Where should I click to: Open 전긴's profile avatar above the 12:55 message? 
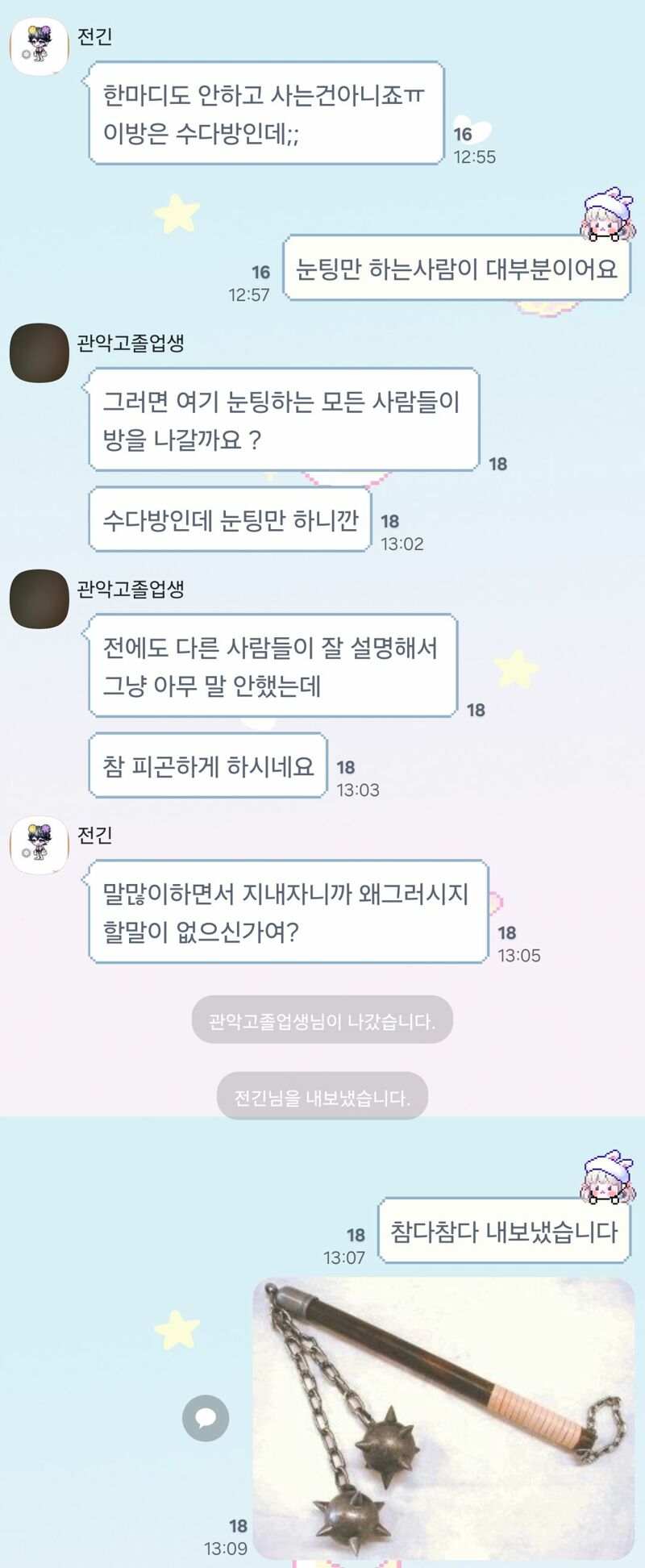tap(39, 47)
